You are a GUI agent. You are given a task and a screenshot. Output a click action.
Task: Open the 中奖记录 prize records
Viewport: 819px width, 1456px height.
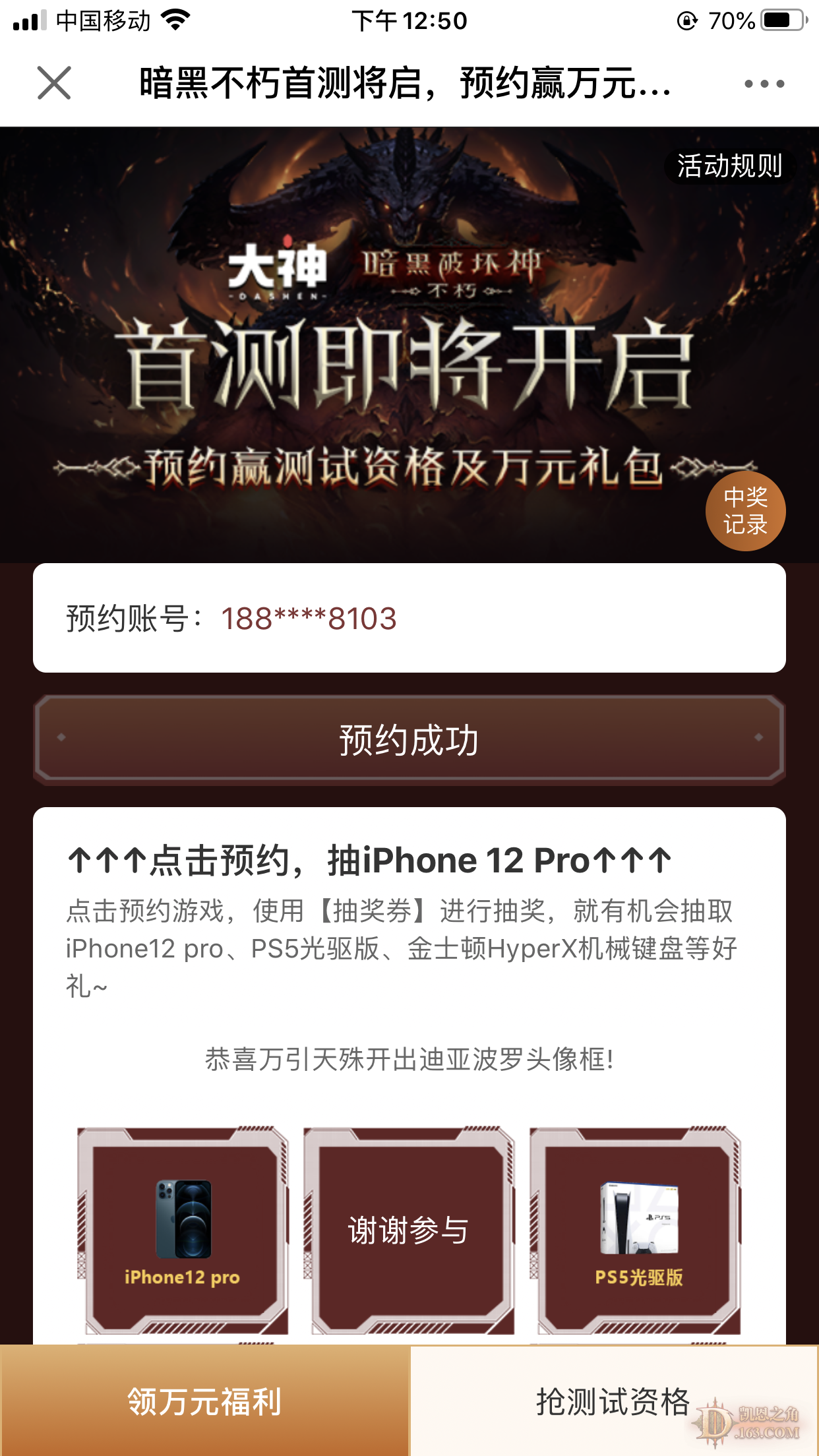745,511
